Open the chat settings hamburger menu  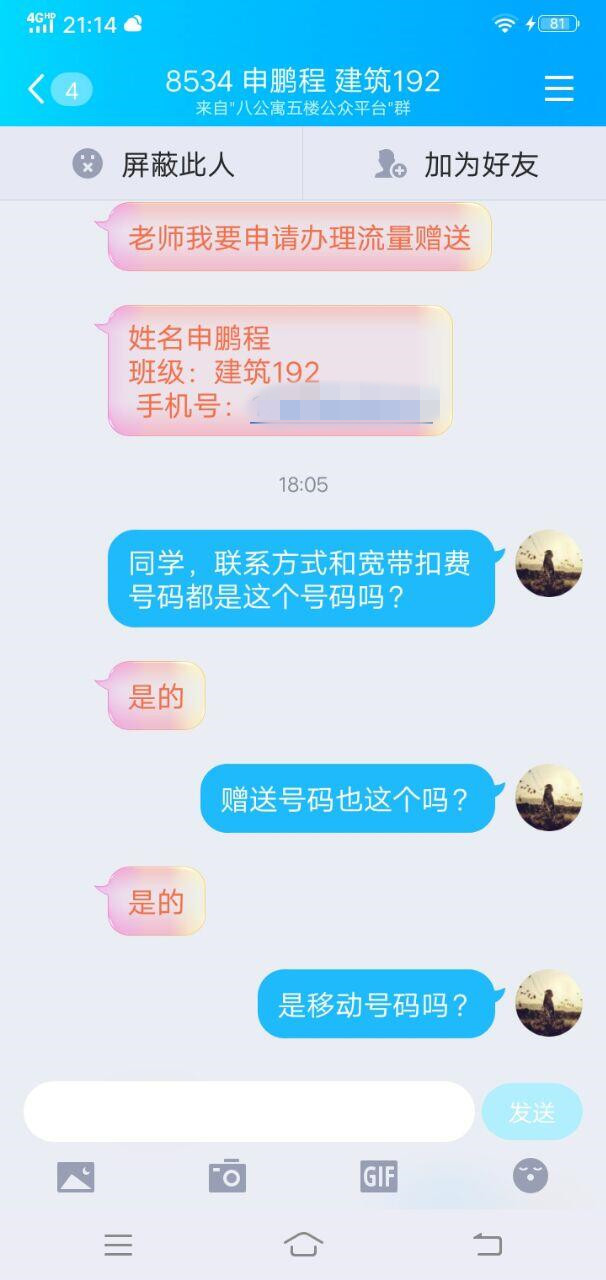(x=559, y=89)
